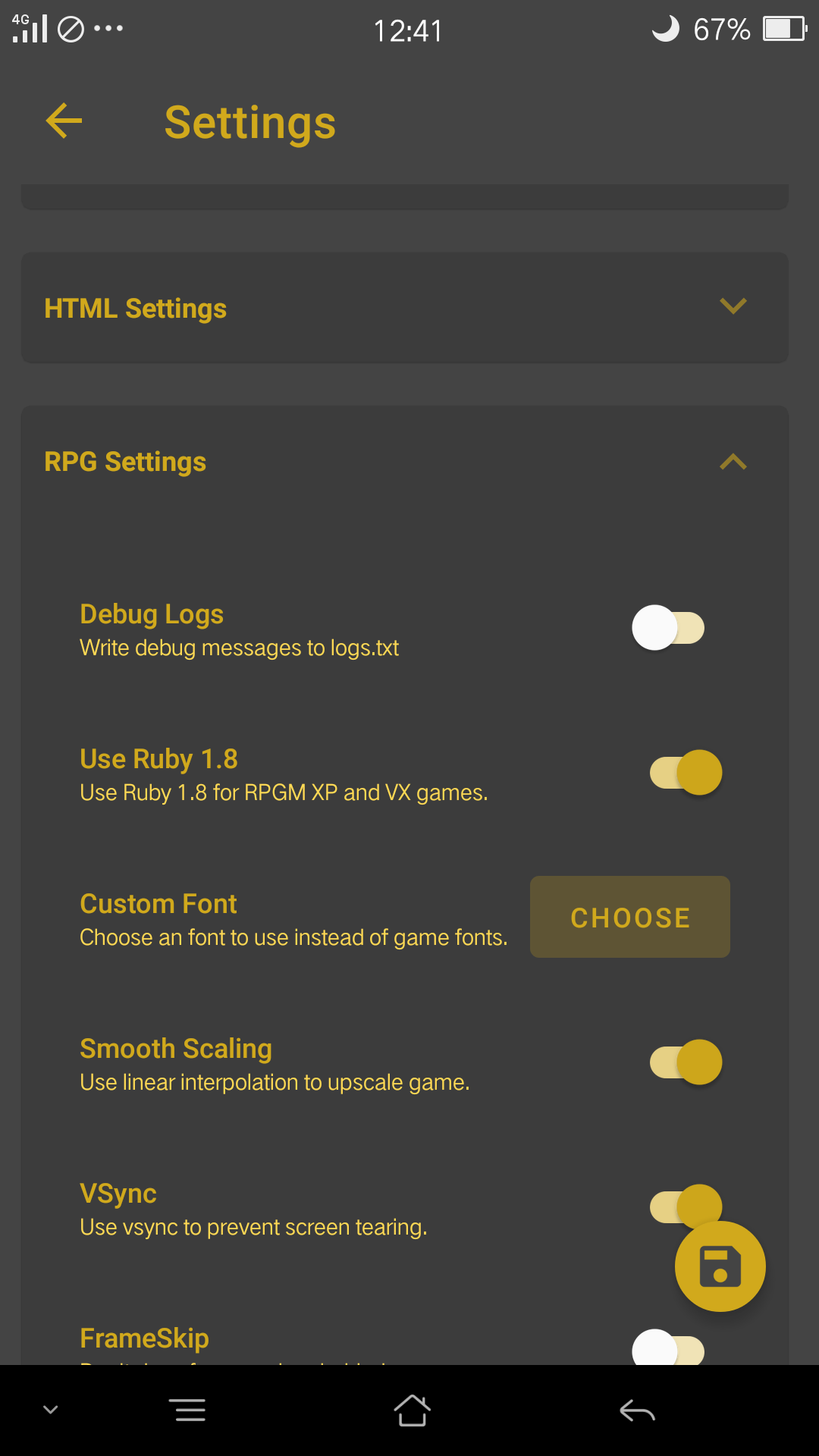Collapse the RPG Settings section
This screenshot has width=819, height=1456.
click(x=733, y=462)
